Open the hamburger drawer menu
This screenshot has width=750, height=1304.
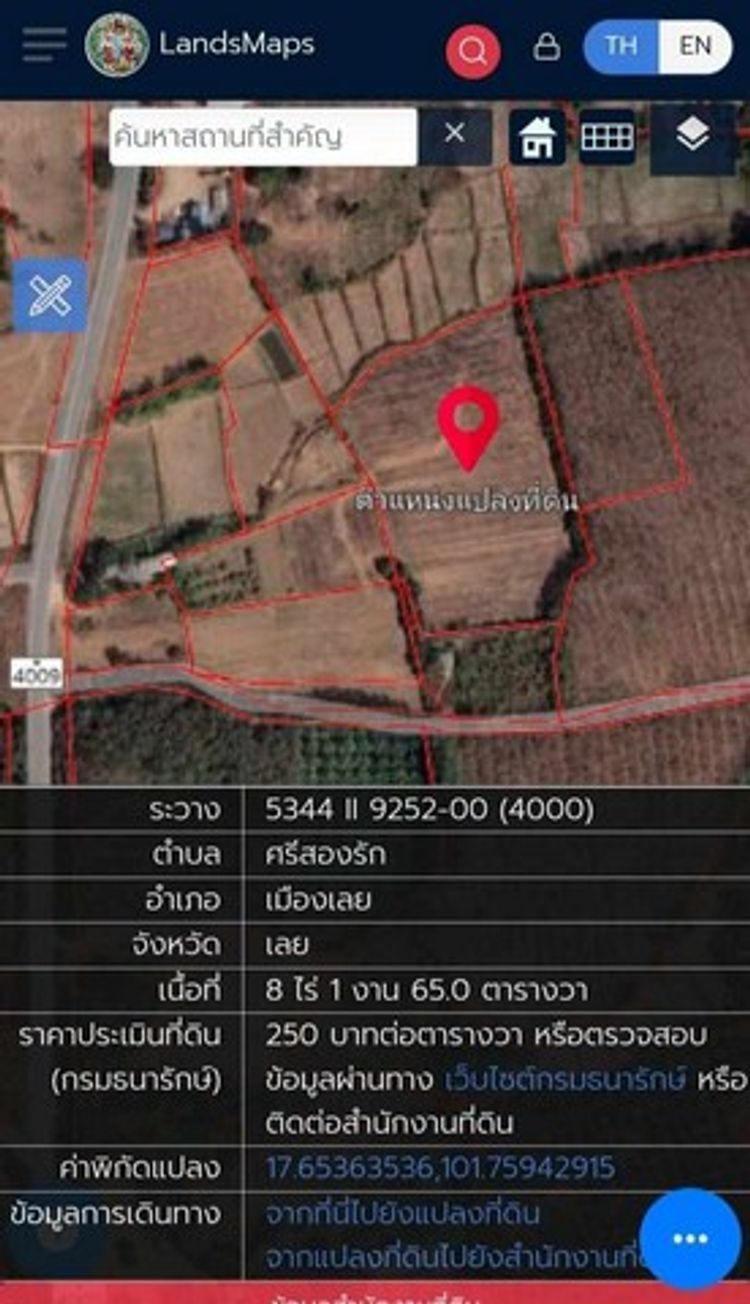(44, 44)
